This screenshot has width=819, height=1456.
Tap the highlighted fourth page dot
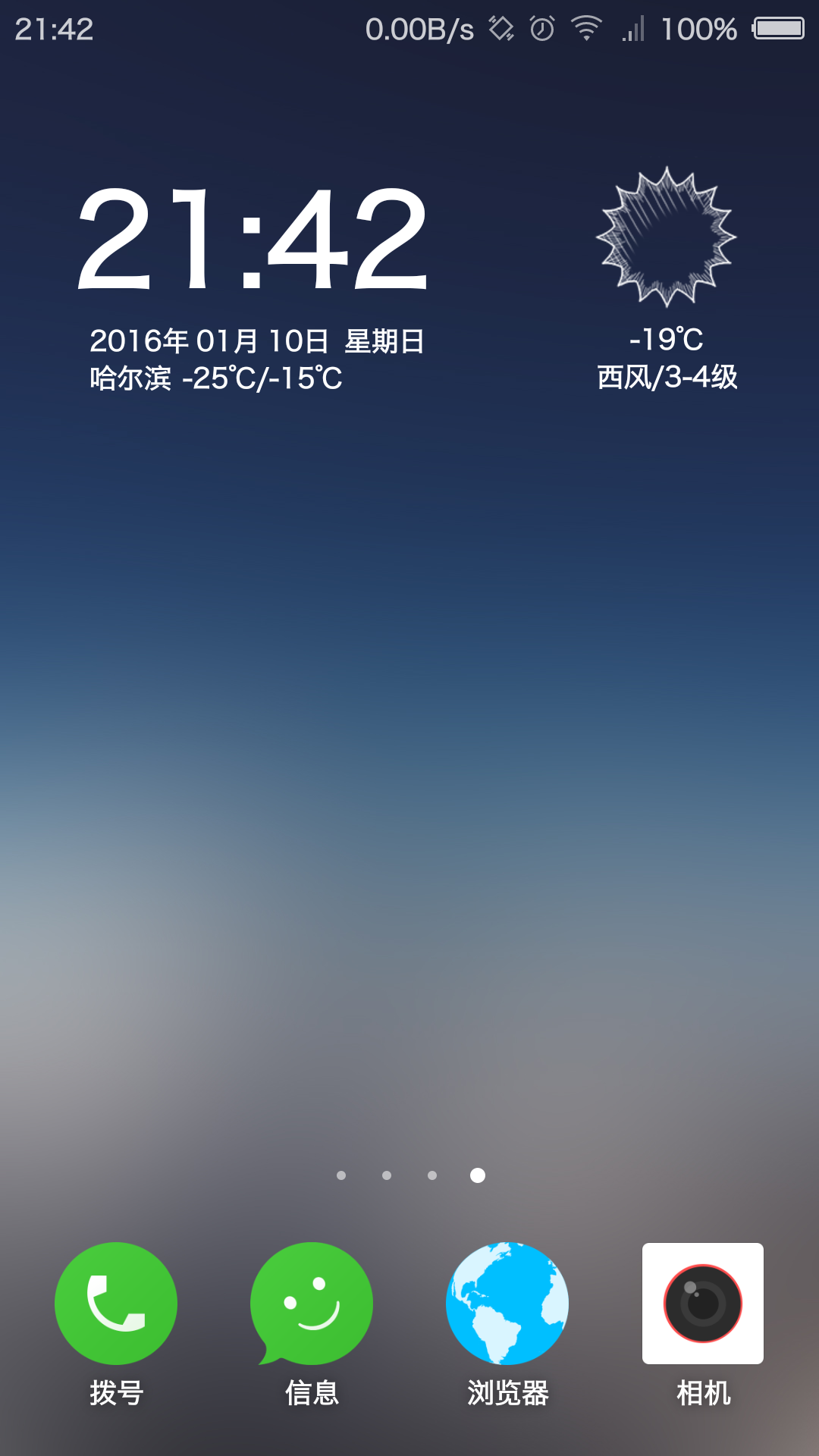tap(477, 1174)
